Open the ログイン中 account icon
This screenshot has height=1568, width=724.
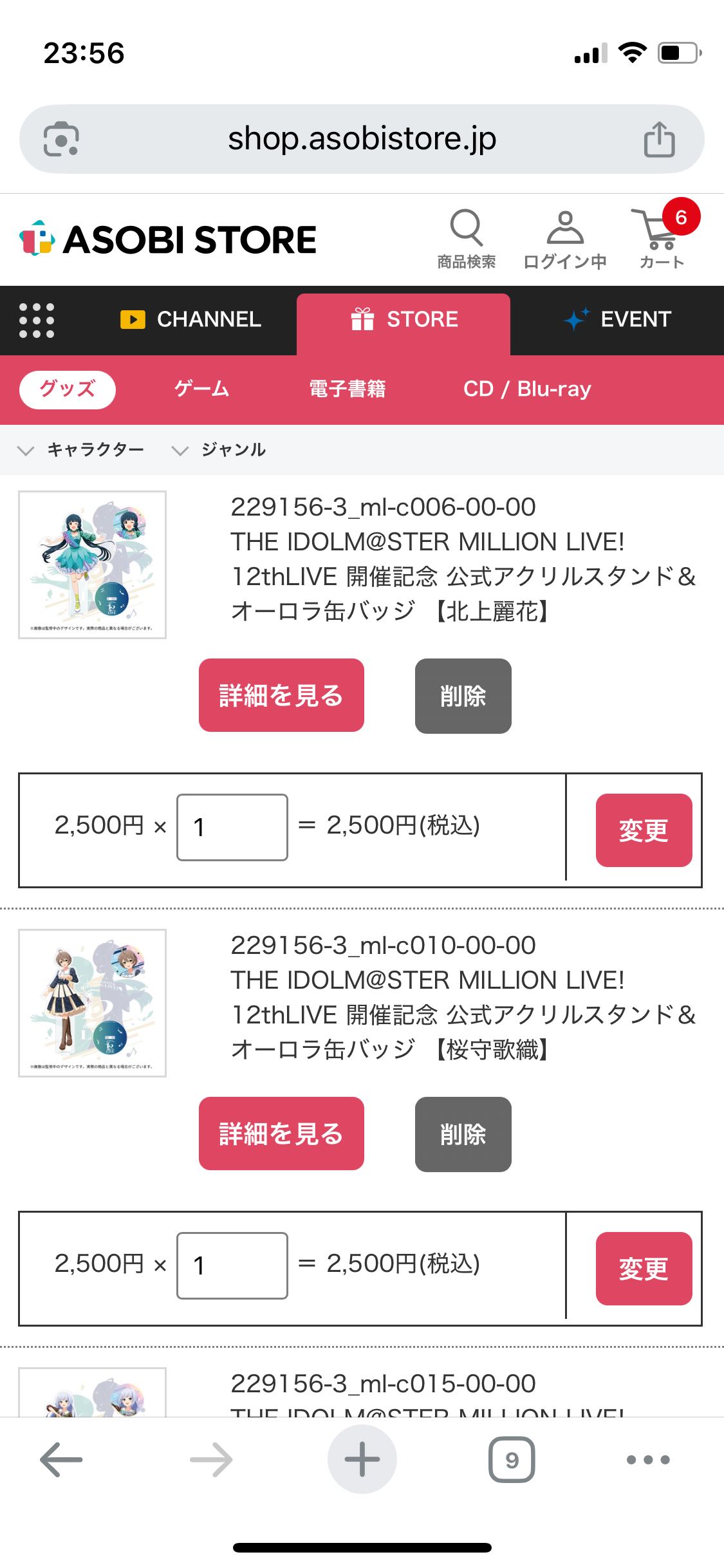tap(564, 238)
